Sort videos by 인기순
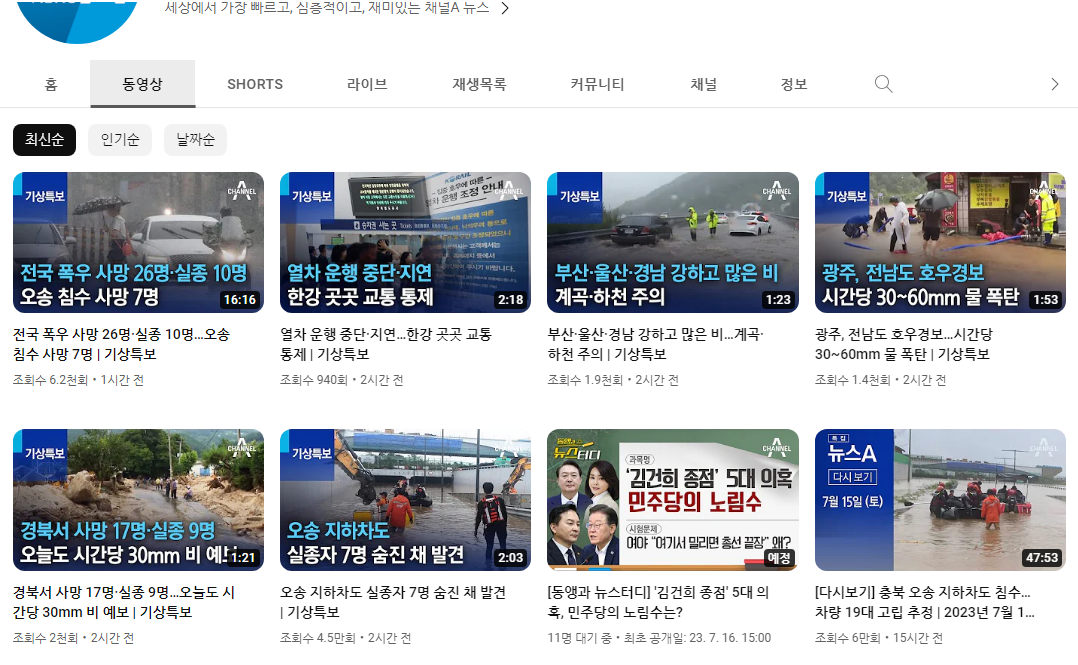Image resolution: width=1078 pixels, height=665 pixels. (120, 140)
